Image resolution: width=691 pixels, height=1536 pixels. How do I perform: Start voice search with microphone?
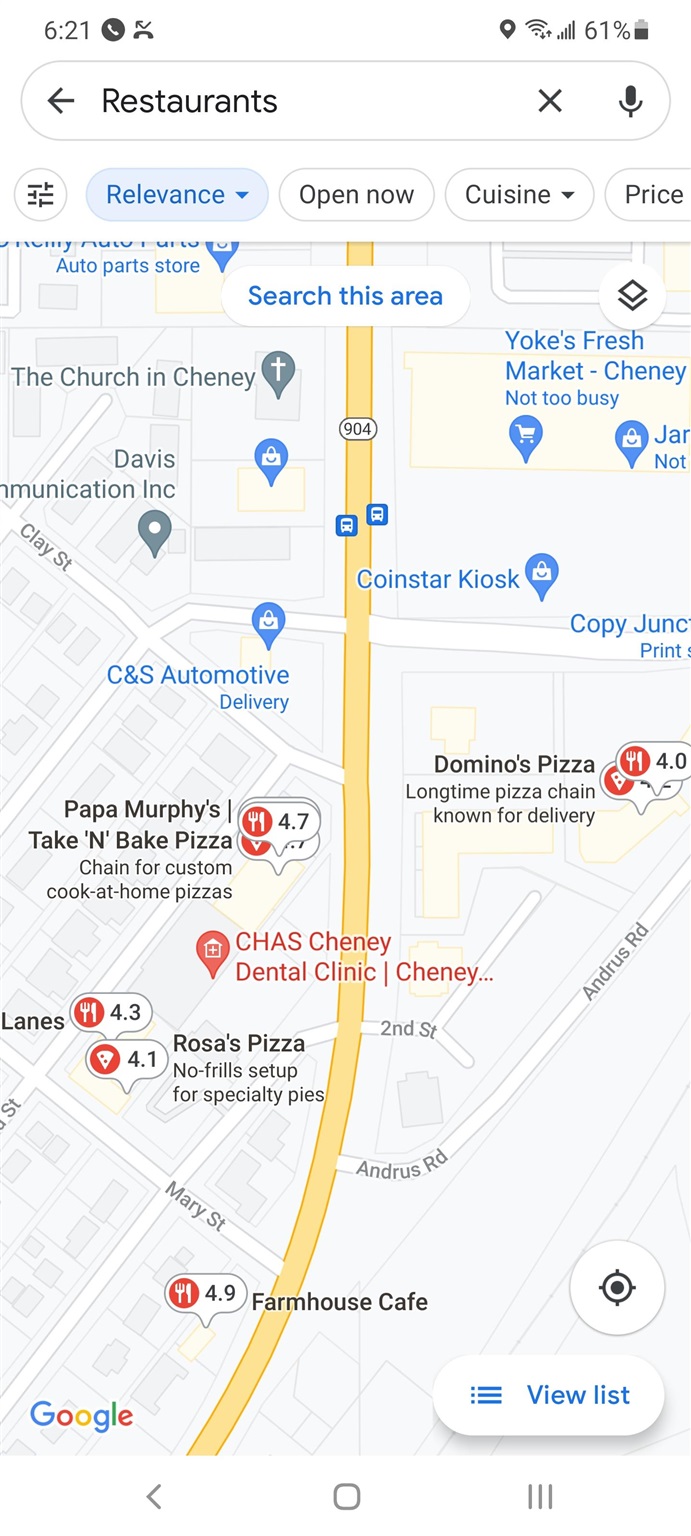630,101
